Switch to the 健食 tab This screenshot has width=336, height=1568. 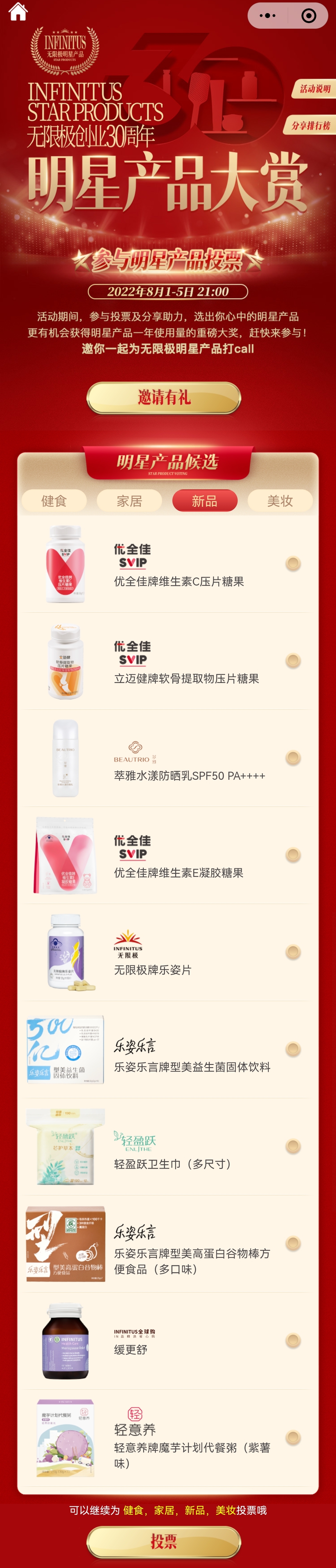click(54, 500)
